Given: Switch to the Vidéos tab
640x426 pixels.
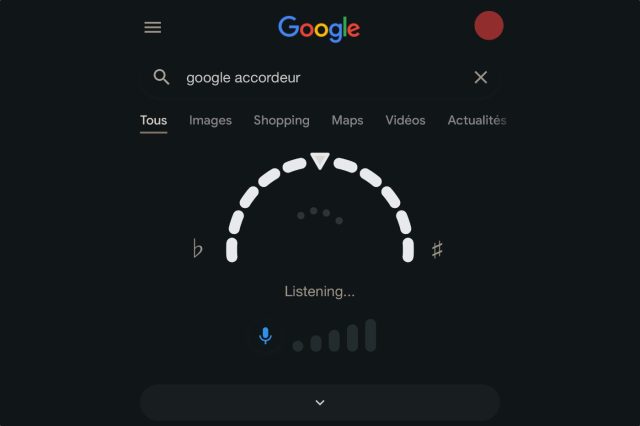Looking at the screenshot, I should click(x=405, y=120).
